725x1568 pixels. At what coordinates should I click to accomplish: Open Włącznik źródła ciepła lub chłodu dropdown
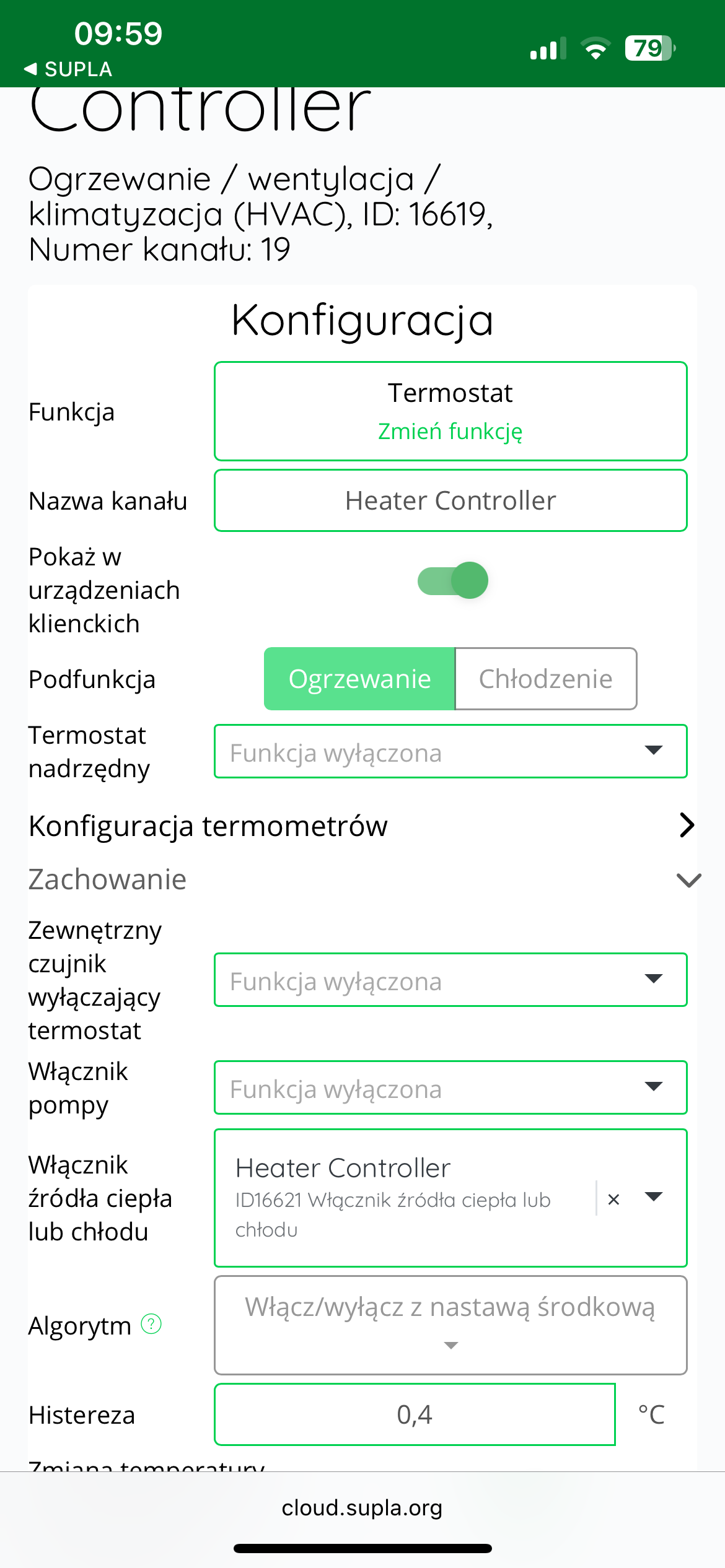tap(654, 1196)
